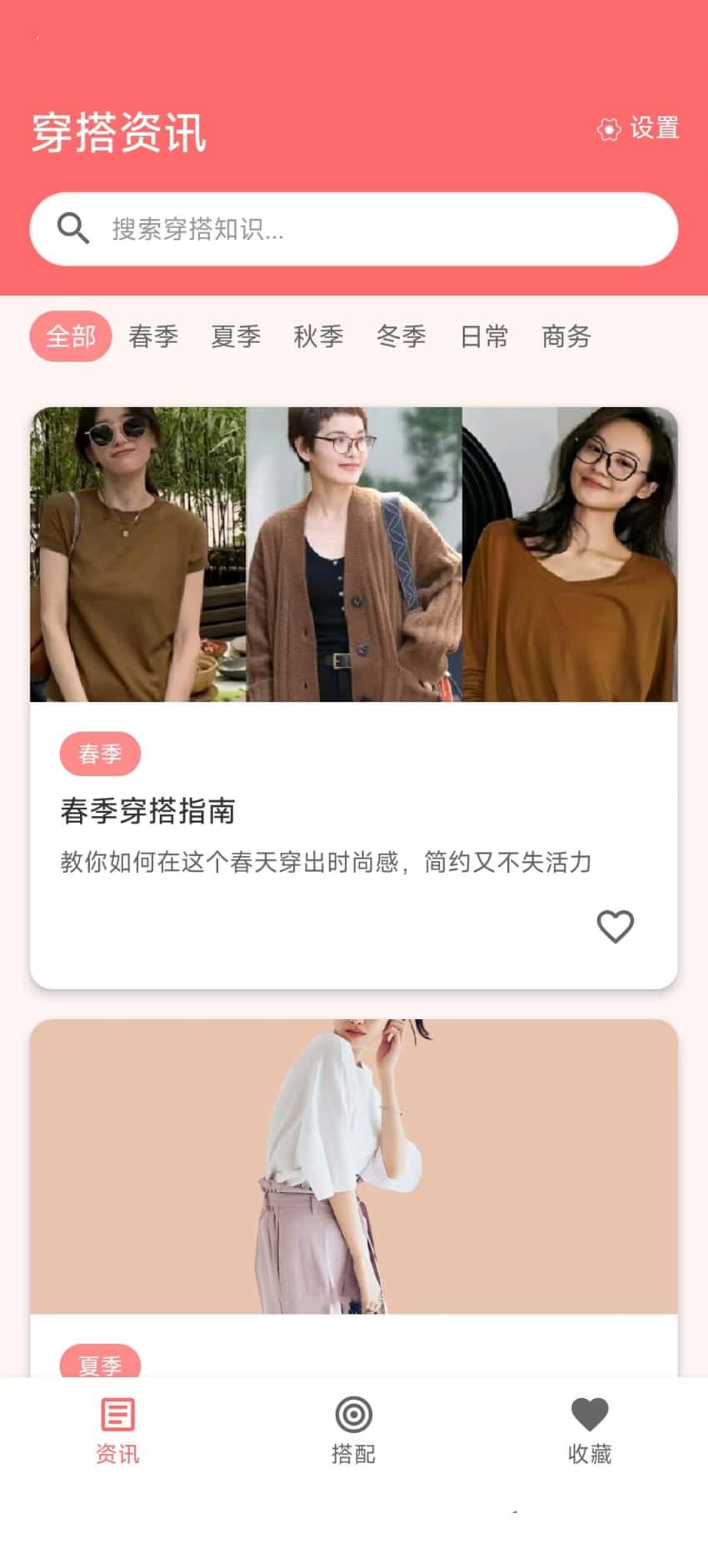Click the 全部 filter button
708x1568 pixels.
coord(71,336)
